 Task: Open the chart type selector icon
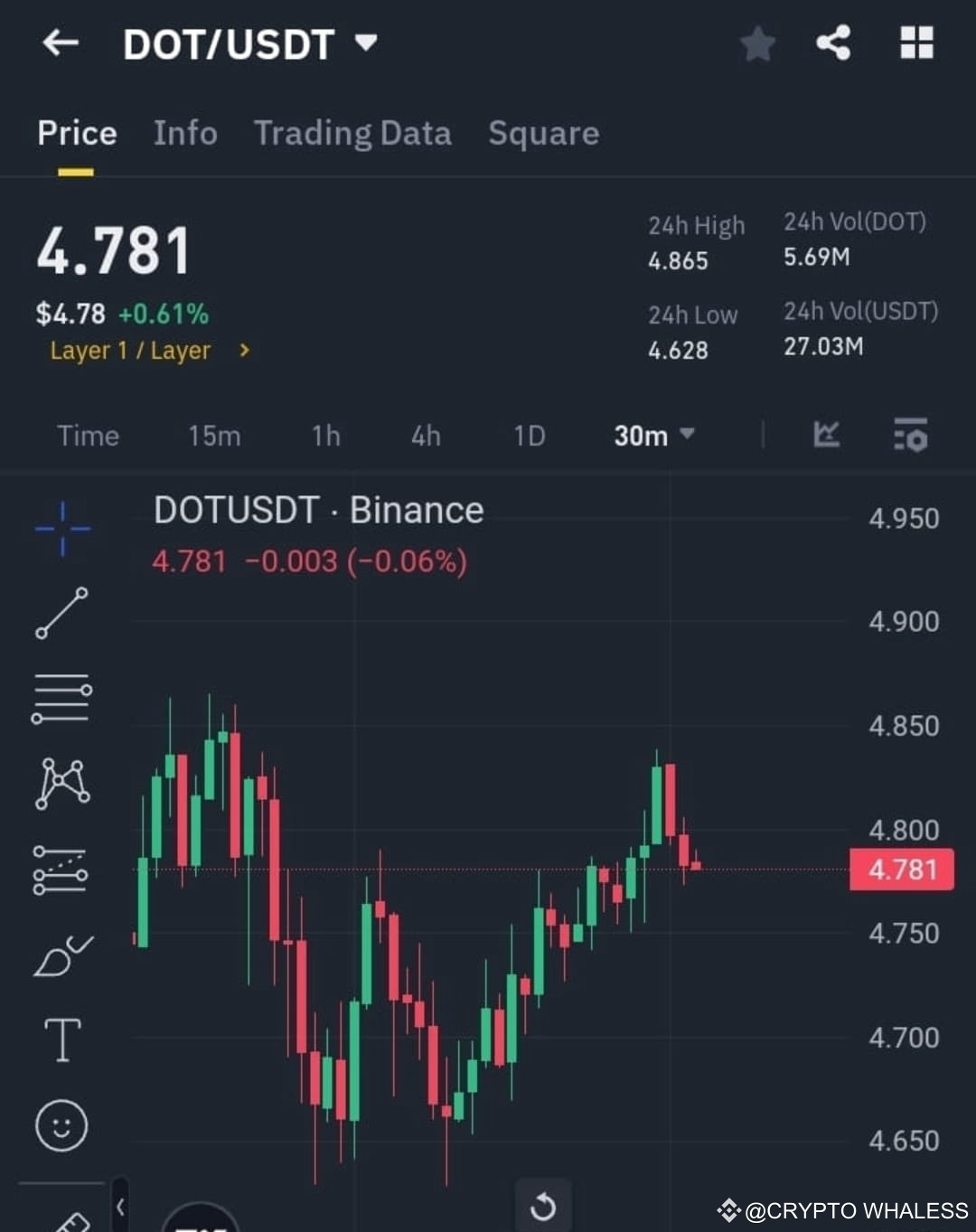(x=827, y=436)
